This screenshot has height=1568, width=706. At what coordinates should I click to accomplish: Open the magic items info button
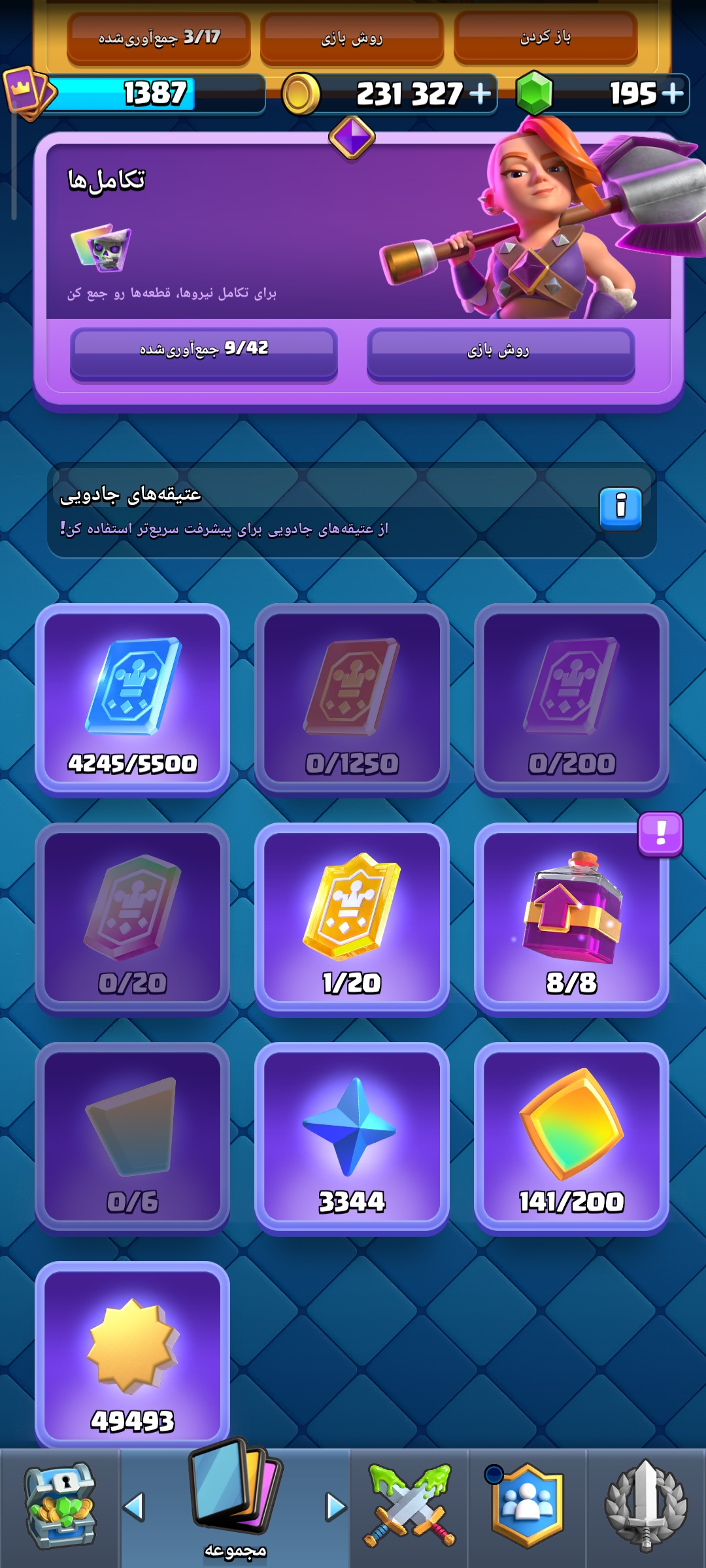coord(620,508)
